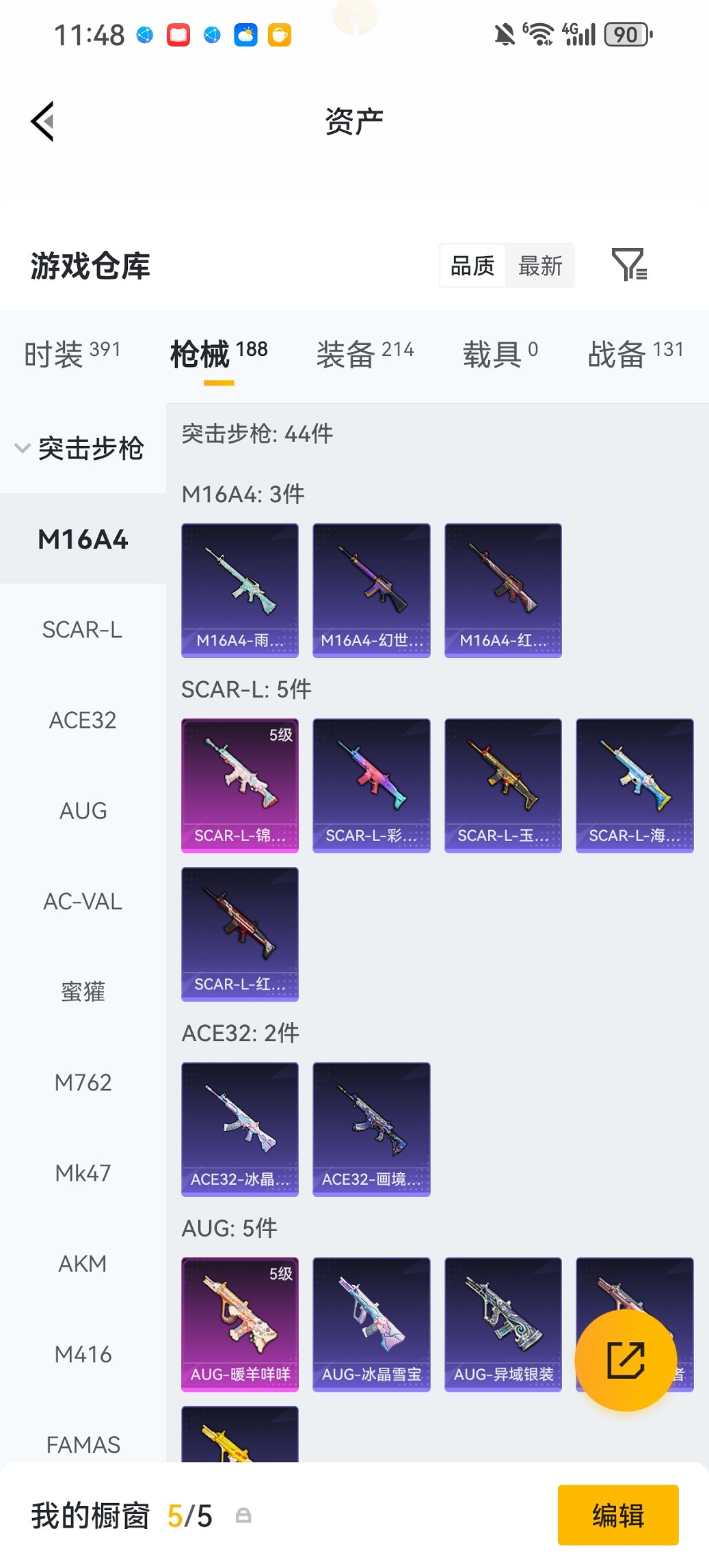Switch sorting to 品质
709x1568 pixels.
pos(472,265)
